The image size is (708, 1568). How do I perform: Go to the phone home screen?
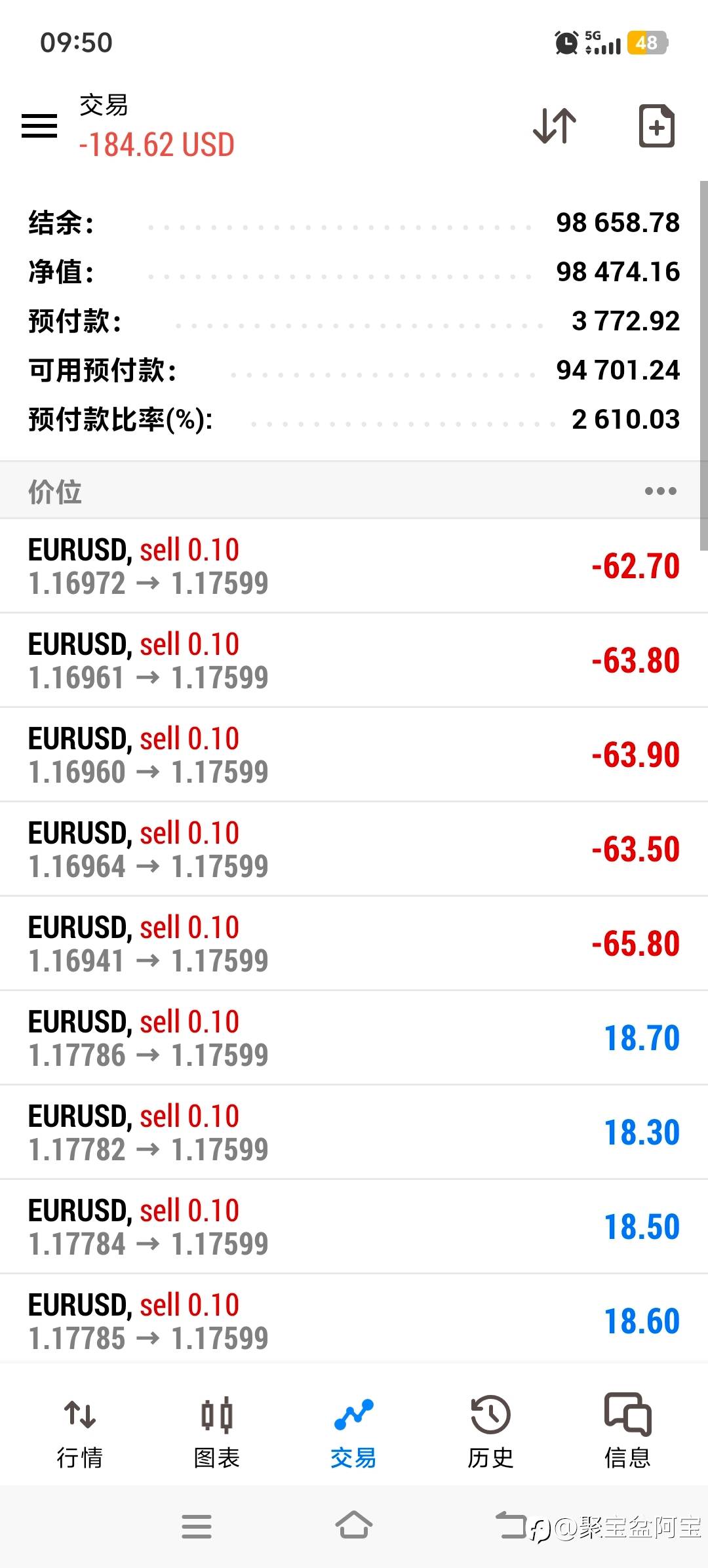pos(354,1526)
